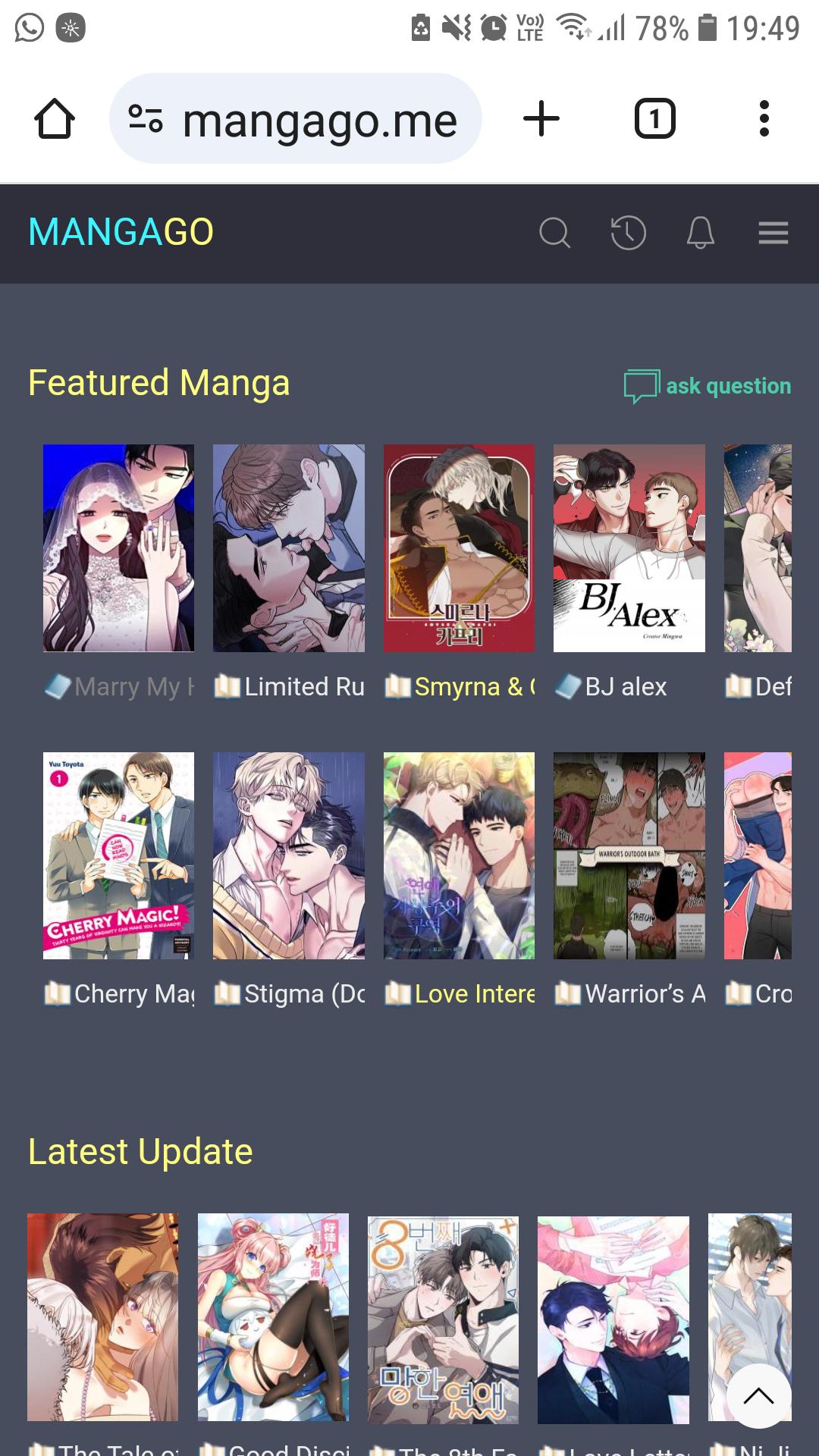This screenshot has width=819, height=1456.
Task: Open the BJ alex cover
Action: coord(629,548)
